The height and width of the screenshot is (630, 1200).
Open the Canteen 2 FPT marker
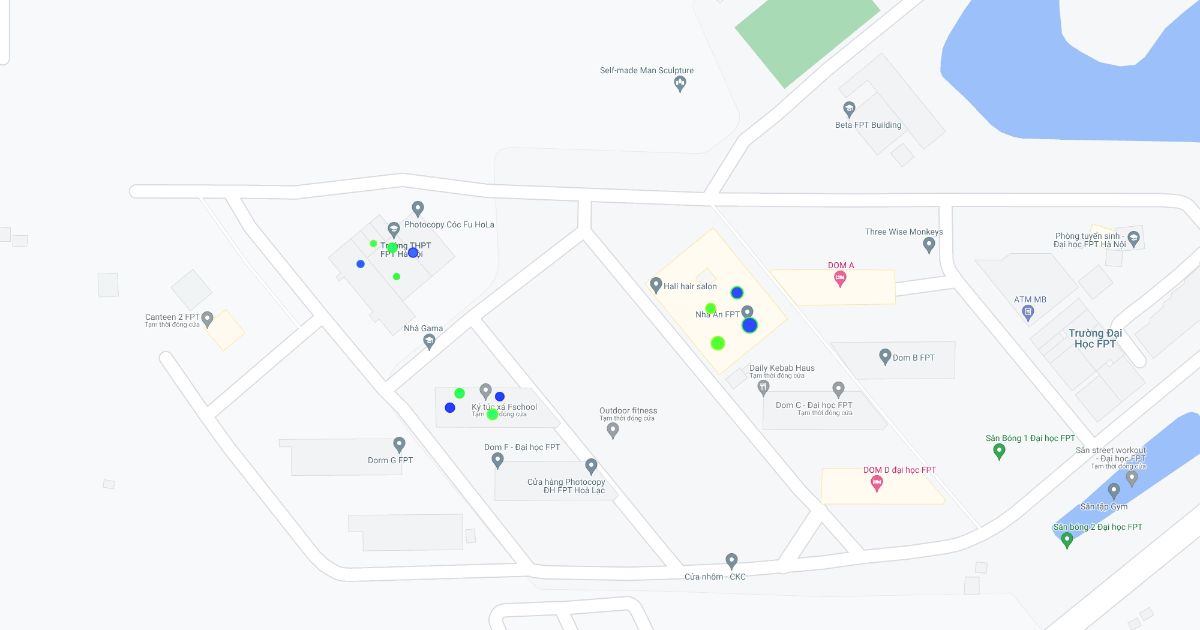tap(207, 319)
